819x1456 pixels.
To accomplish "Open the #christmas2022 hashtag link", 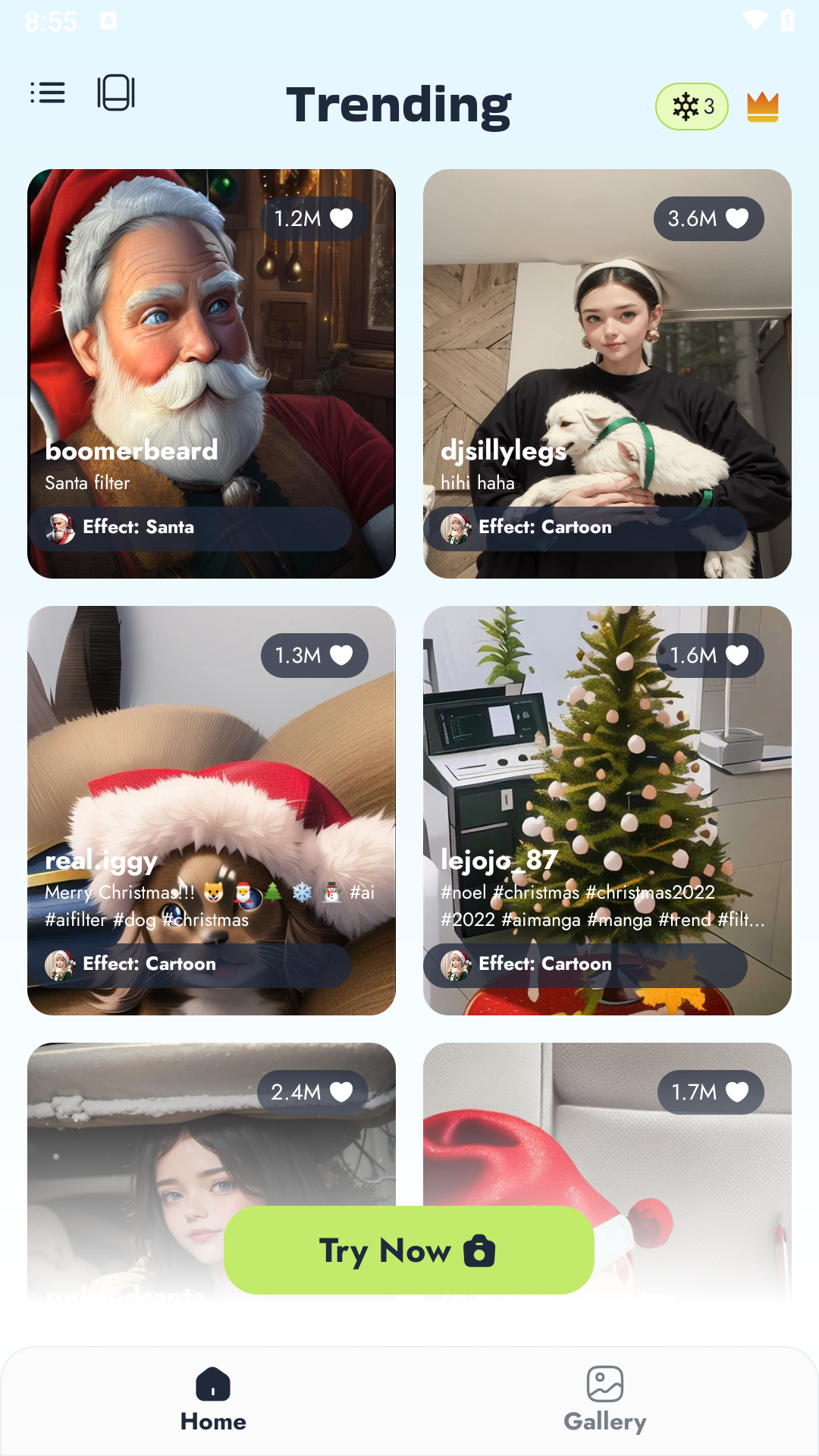I will tap(648, 893).
